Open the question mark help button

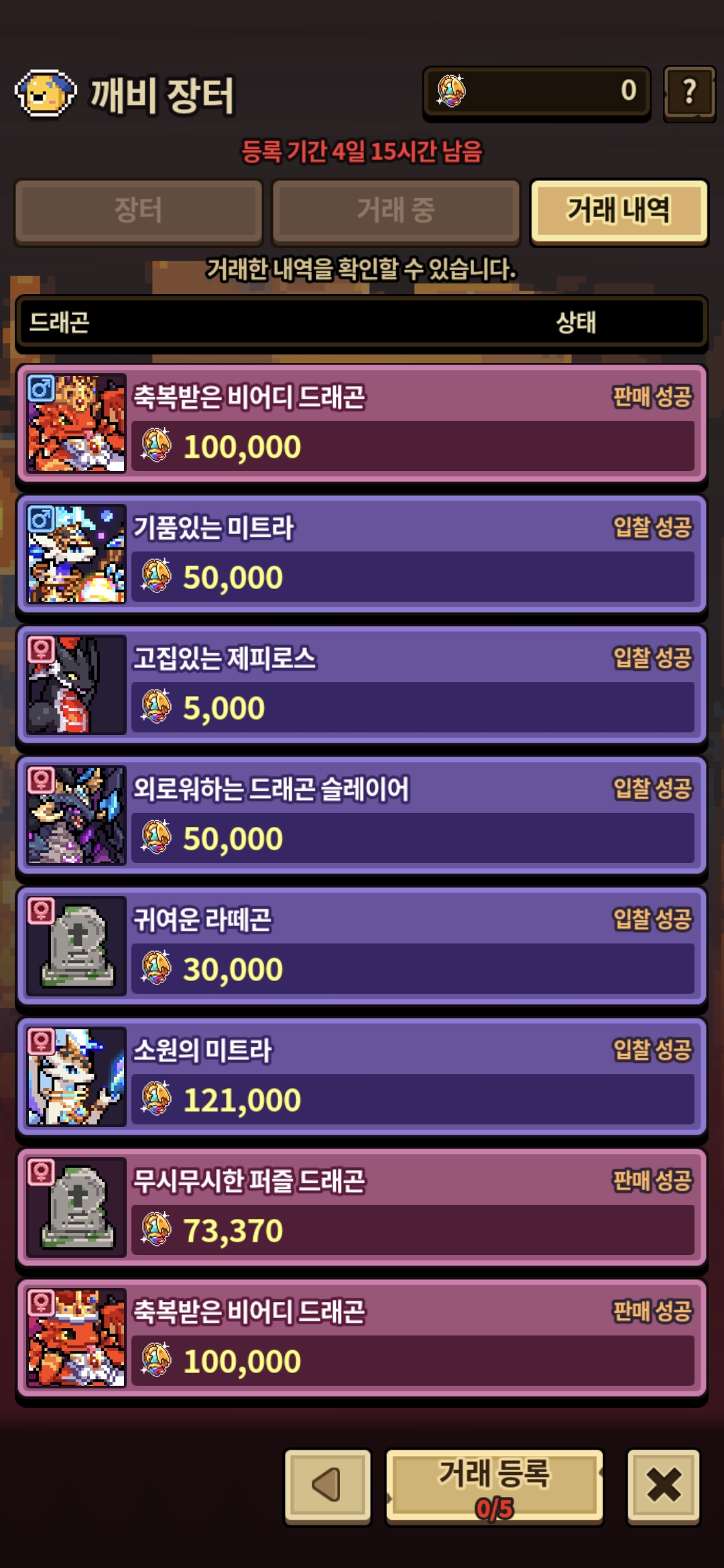688,92
